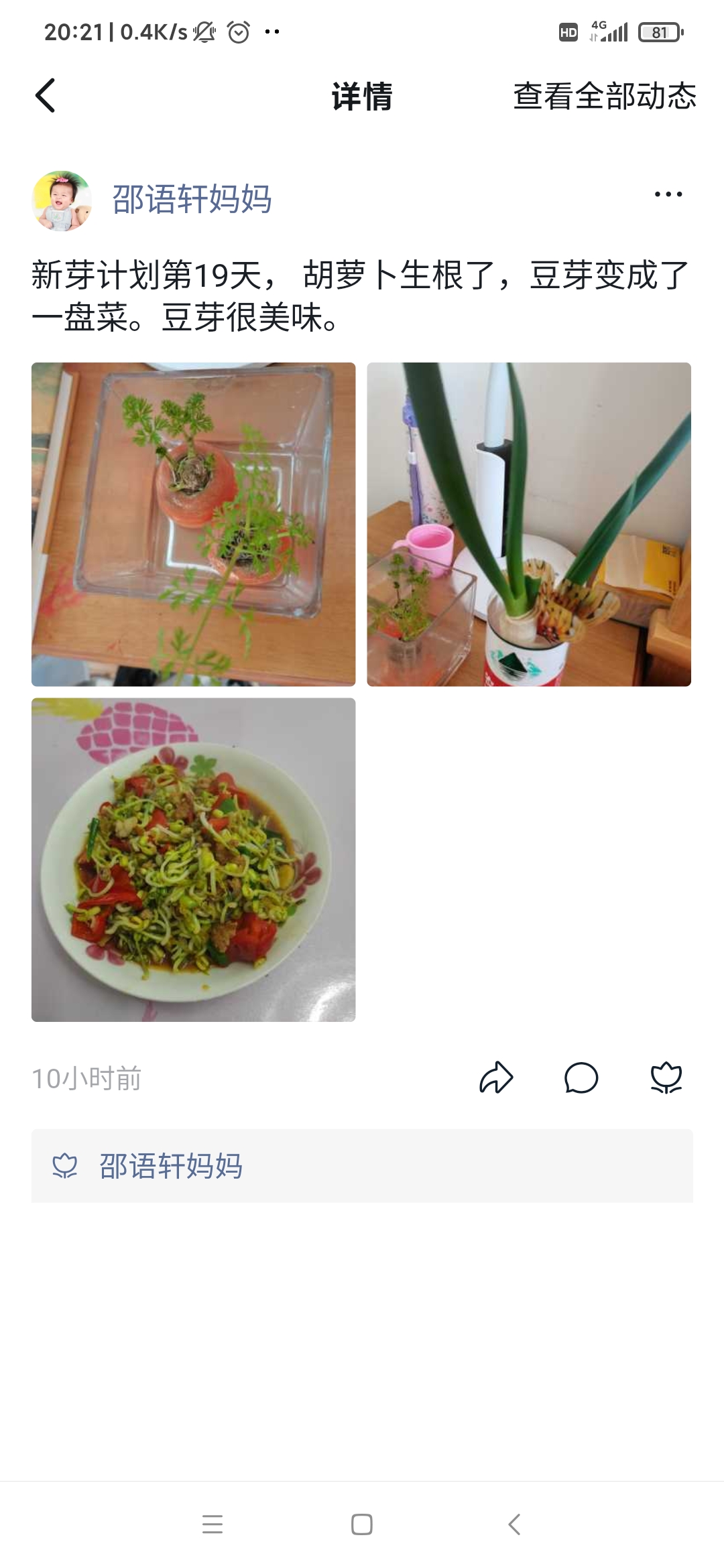This screenshot has width=724, height=1568.
Task: Open 邵语轩妈妈's profile avatar
Action: [x=62, y=200]
